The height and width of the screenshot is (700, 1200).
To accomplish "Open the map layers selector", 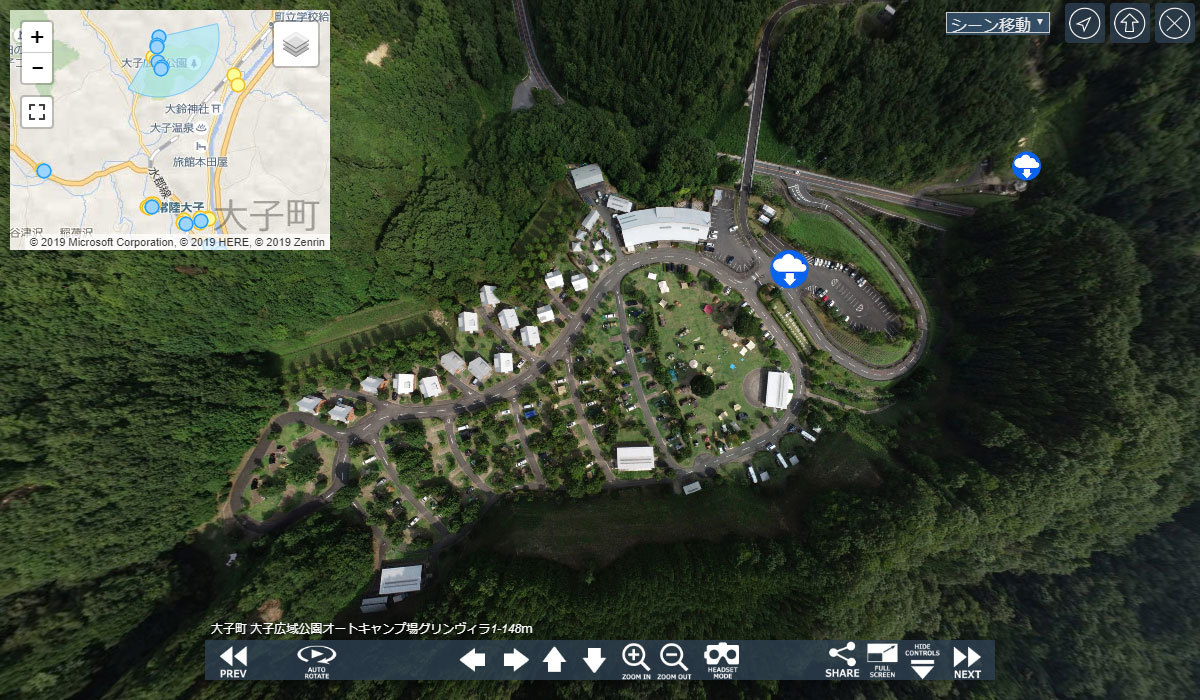I will click(296, 45).
